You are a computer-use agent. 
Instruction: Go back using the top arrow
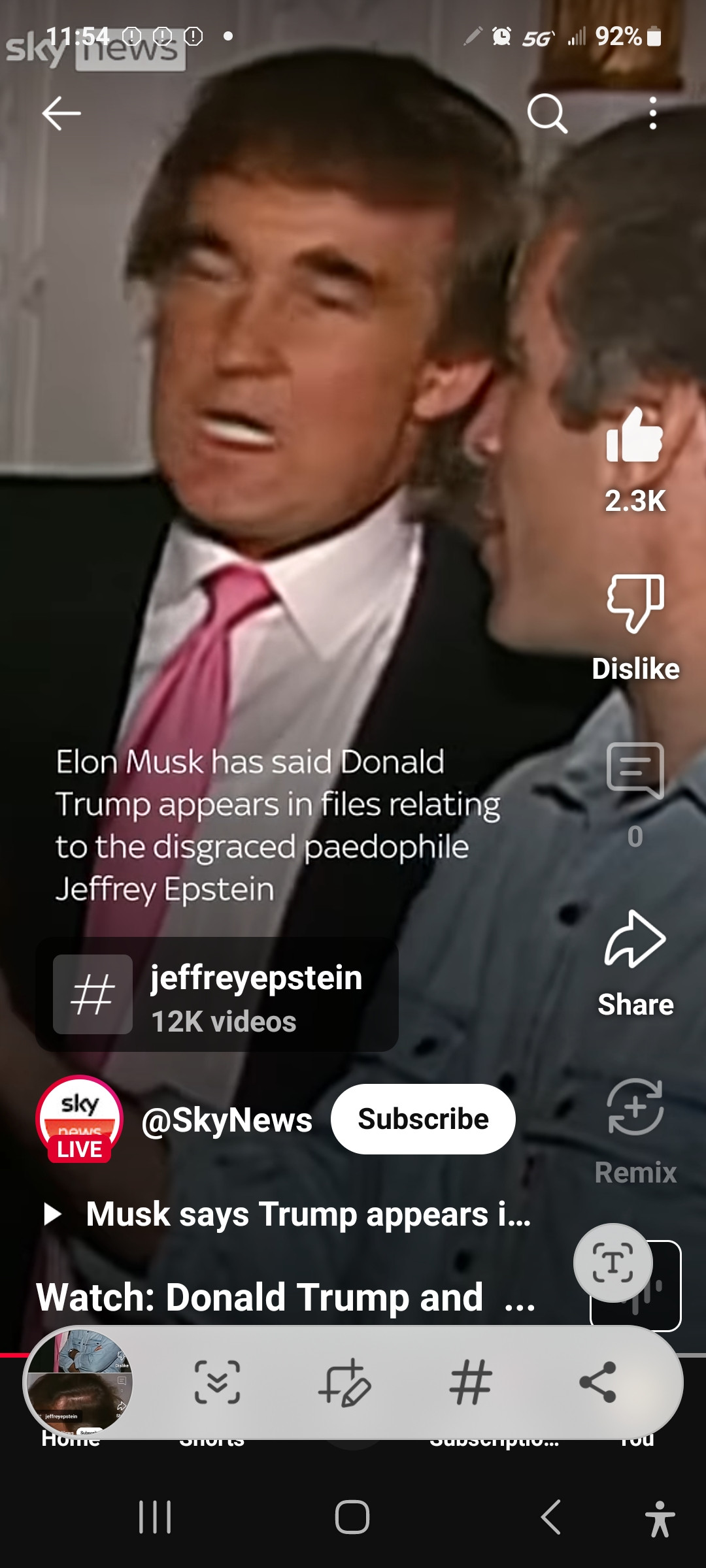[61, 114]
